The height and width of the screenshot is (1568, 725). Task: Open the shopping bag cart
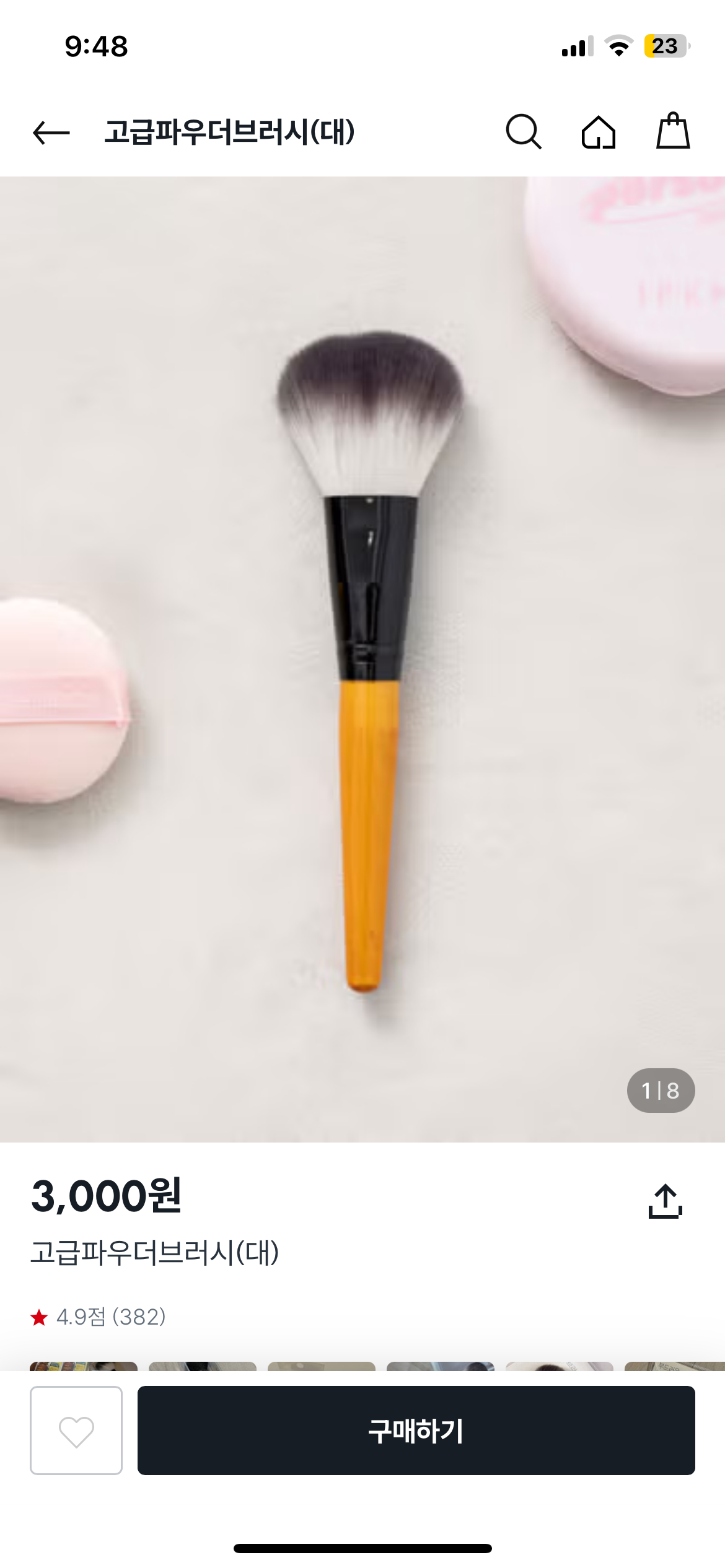(x=673, y=131)
